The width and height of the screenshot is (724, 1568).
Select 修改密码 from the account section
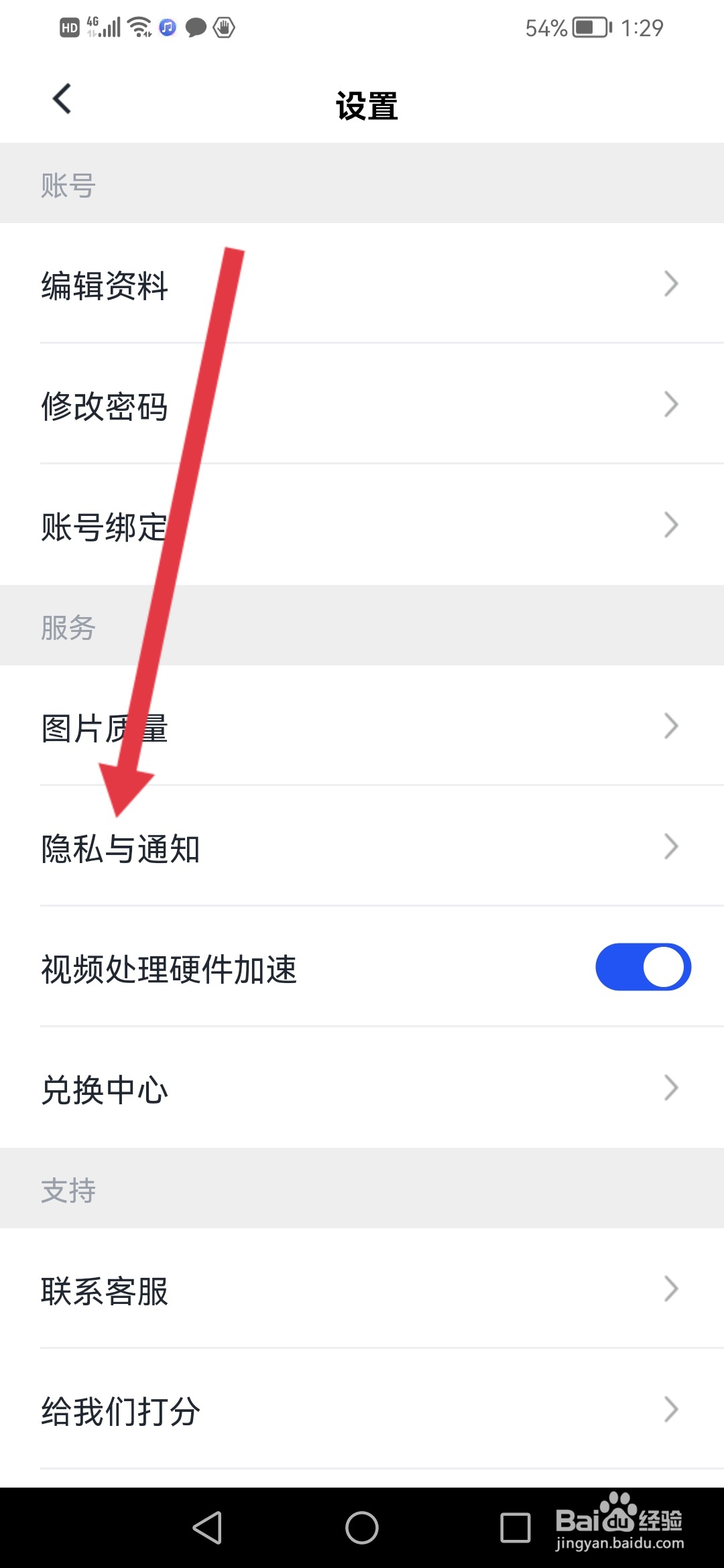tap(362, 407)
